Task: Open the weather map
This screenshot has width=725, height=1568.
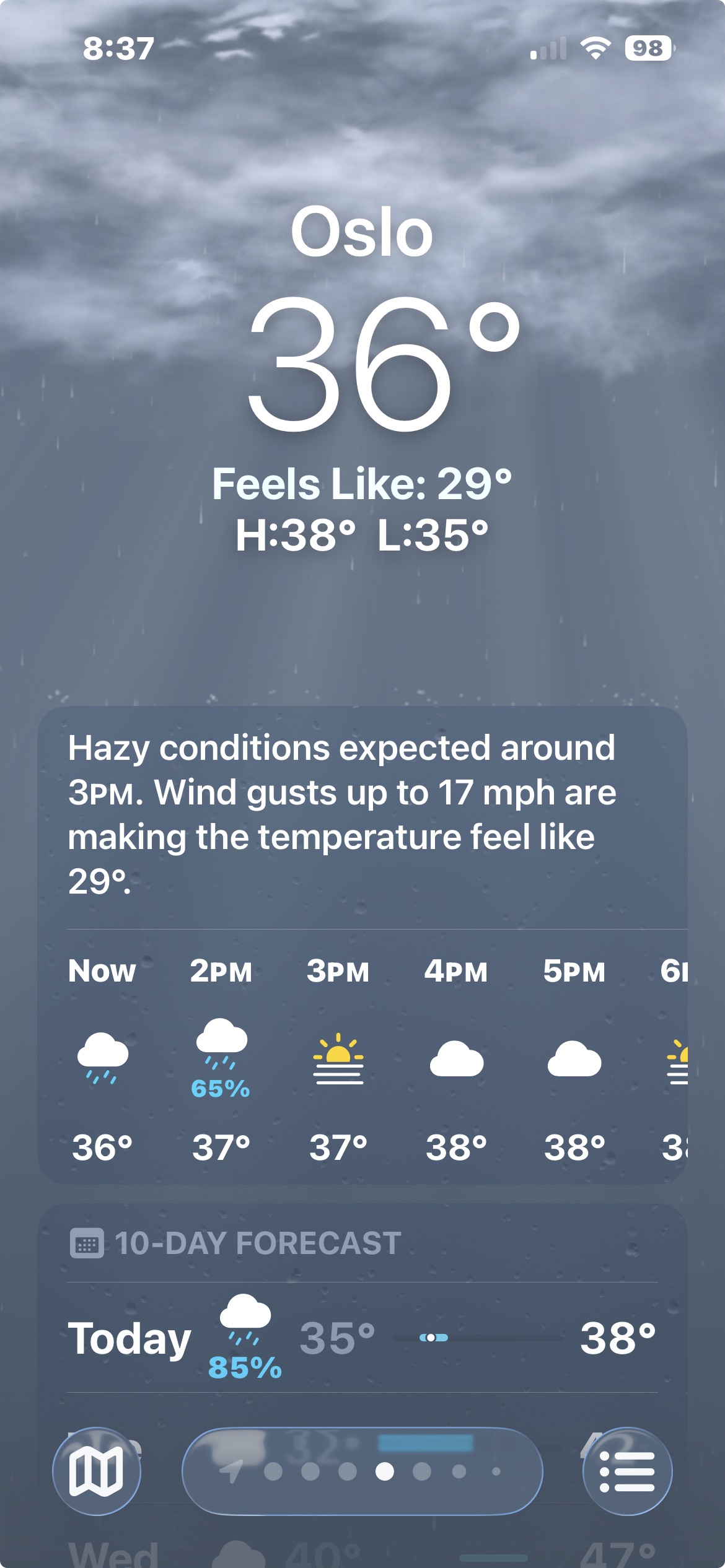Action: click(x=97, y=1471)
